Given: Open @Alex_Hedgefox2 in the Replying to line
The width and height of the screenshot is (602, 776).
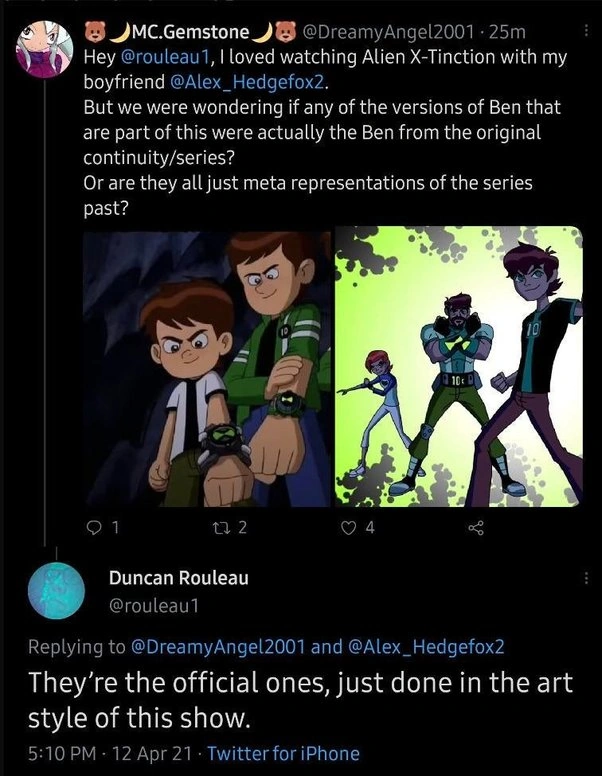Looking at the screenshot, I should (x=425, y=647).
